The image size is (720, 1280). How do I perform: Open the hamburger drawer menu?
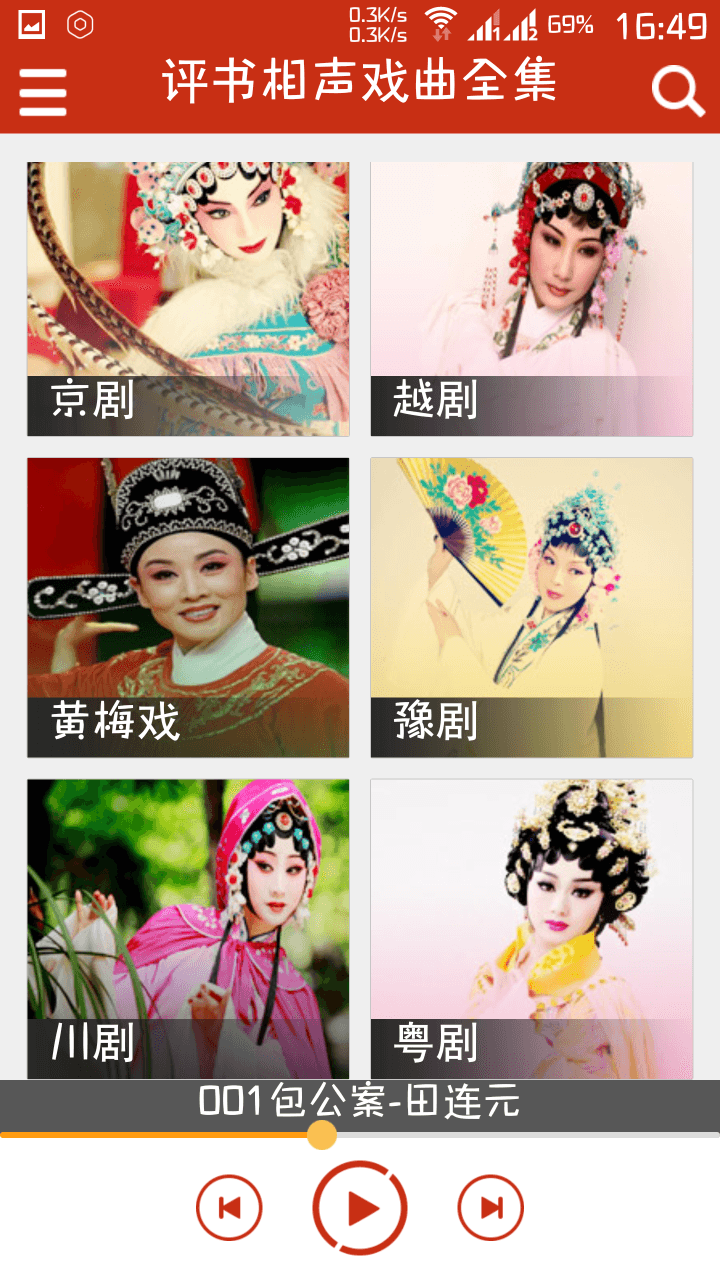(x=42, y=92)
